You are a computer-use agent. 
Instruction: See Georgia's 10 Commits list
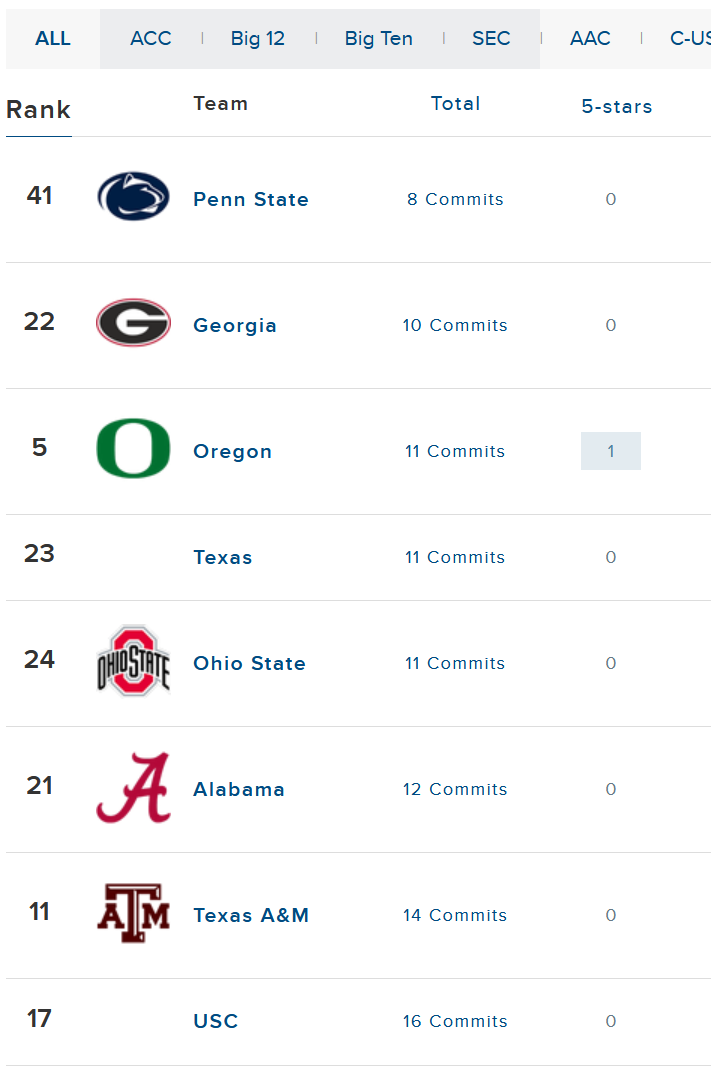click(x=455, y=326)
